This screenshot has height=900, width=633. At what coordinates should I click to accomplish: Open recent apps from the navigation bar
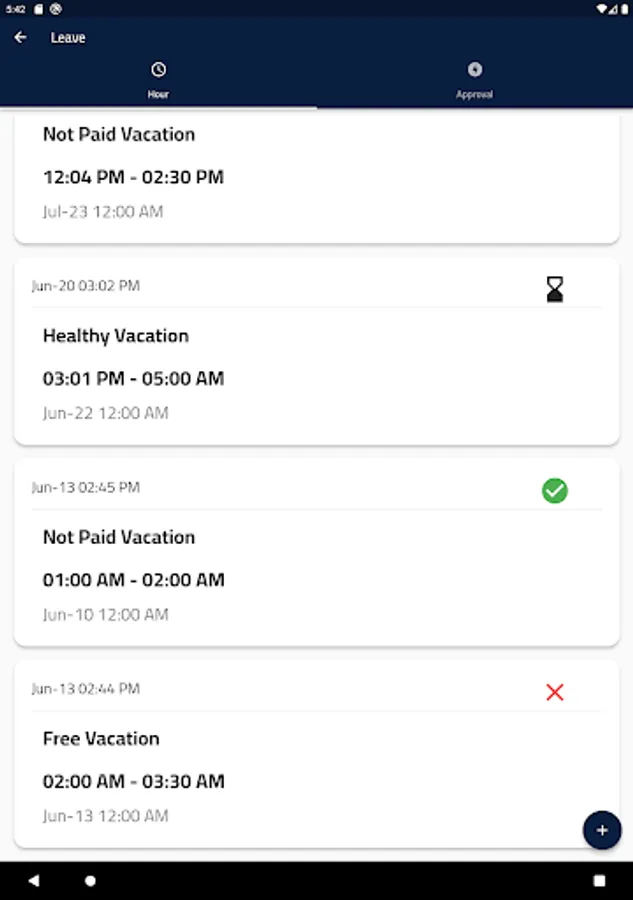[599, 881]
